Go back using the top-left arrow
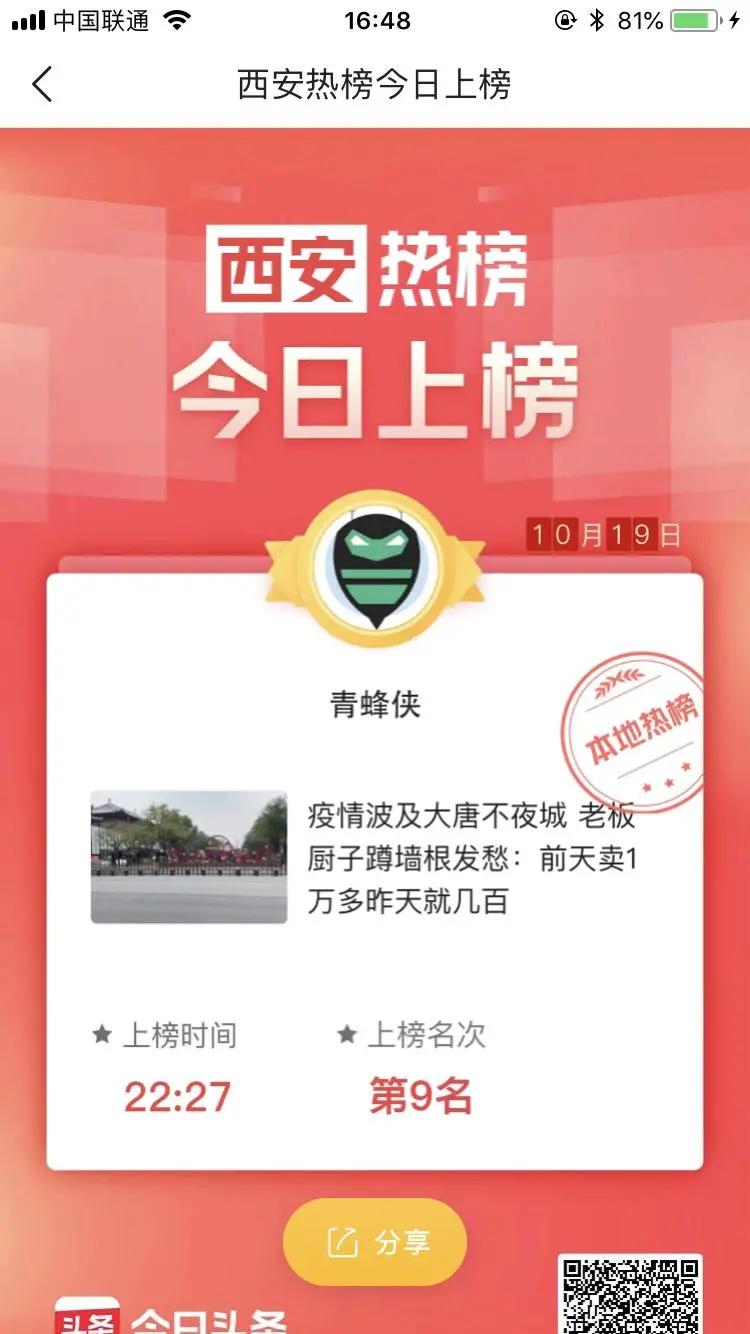 42,84
